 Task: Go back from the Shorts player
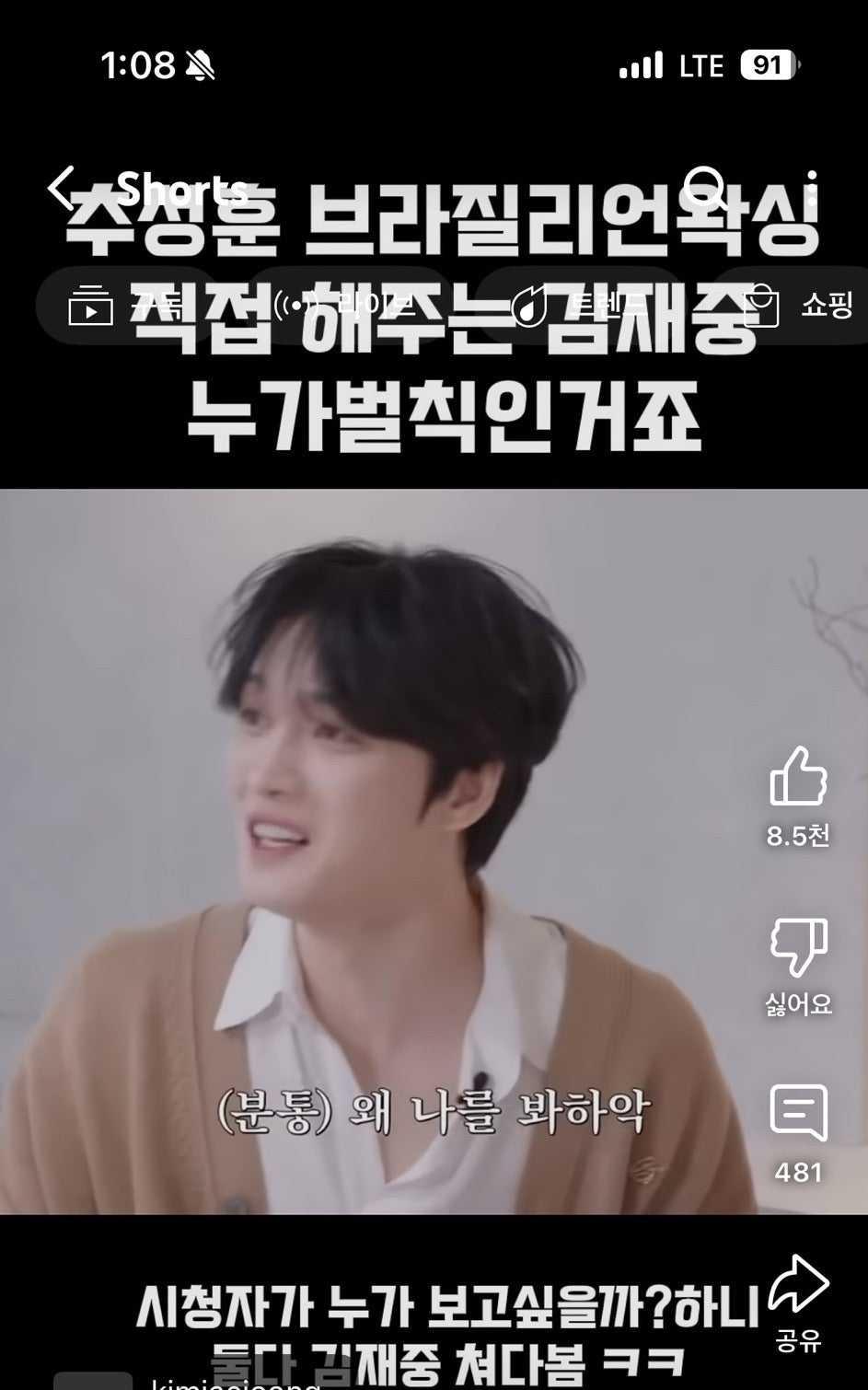tap(61, 189)
